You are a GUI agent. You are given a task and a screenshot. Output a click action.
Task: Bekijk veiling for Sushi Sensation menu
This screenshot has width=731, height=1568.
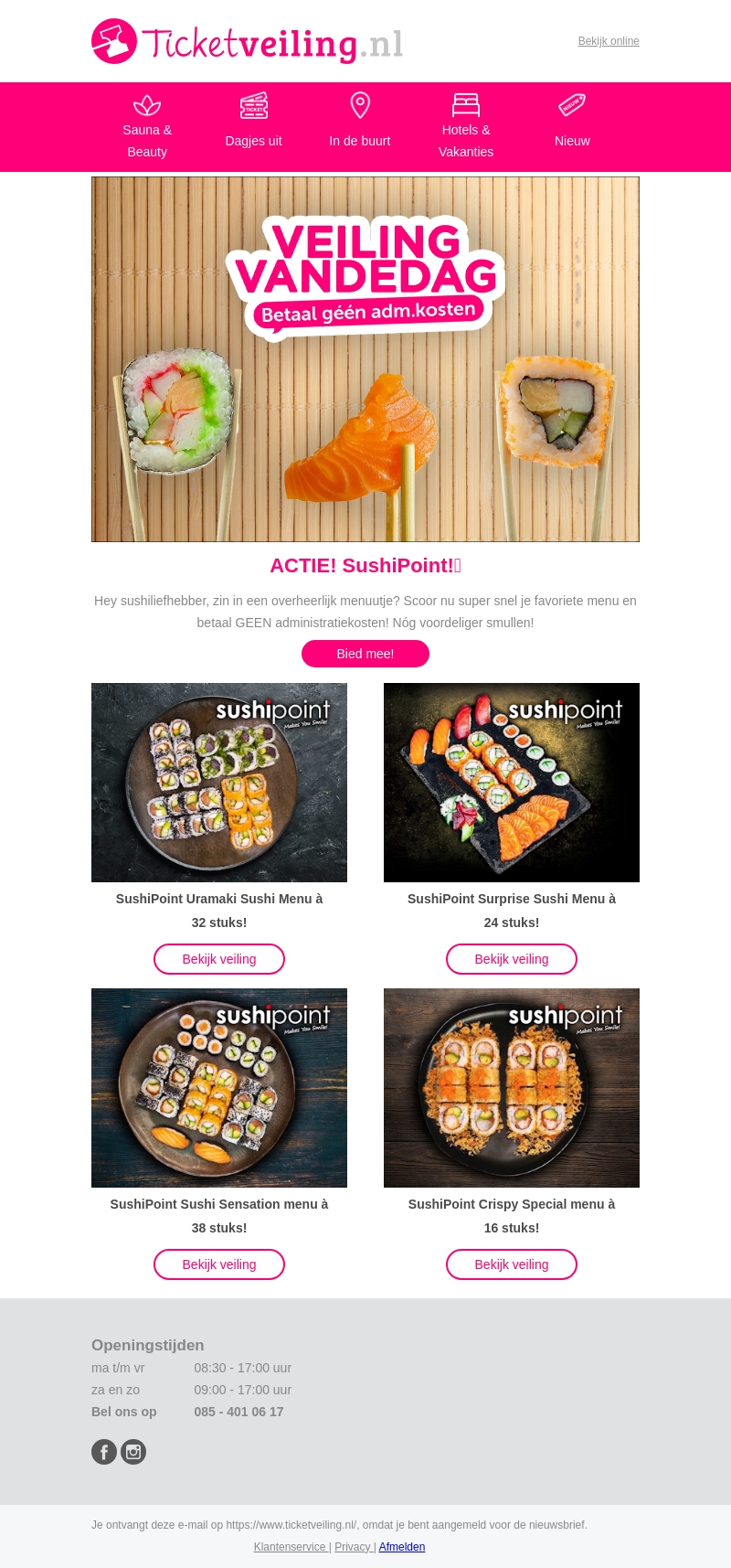[x=219, y=1264]
